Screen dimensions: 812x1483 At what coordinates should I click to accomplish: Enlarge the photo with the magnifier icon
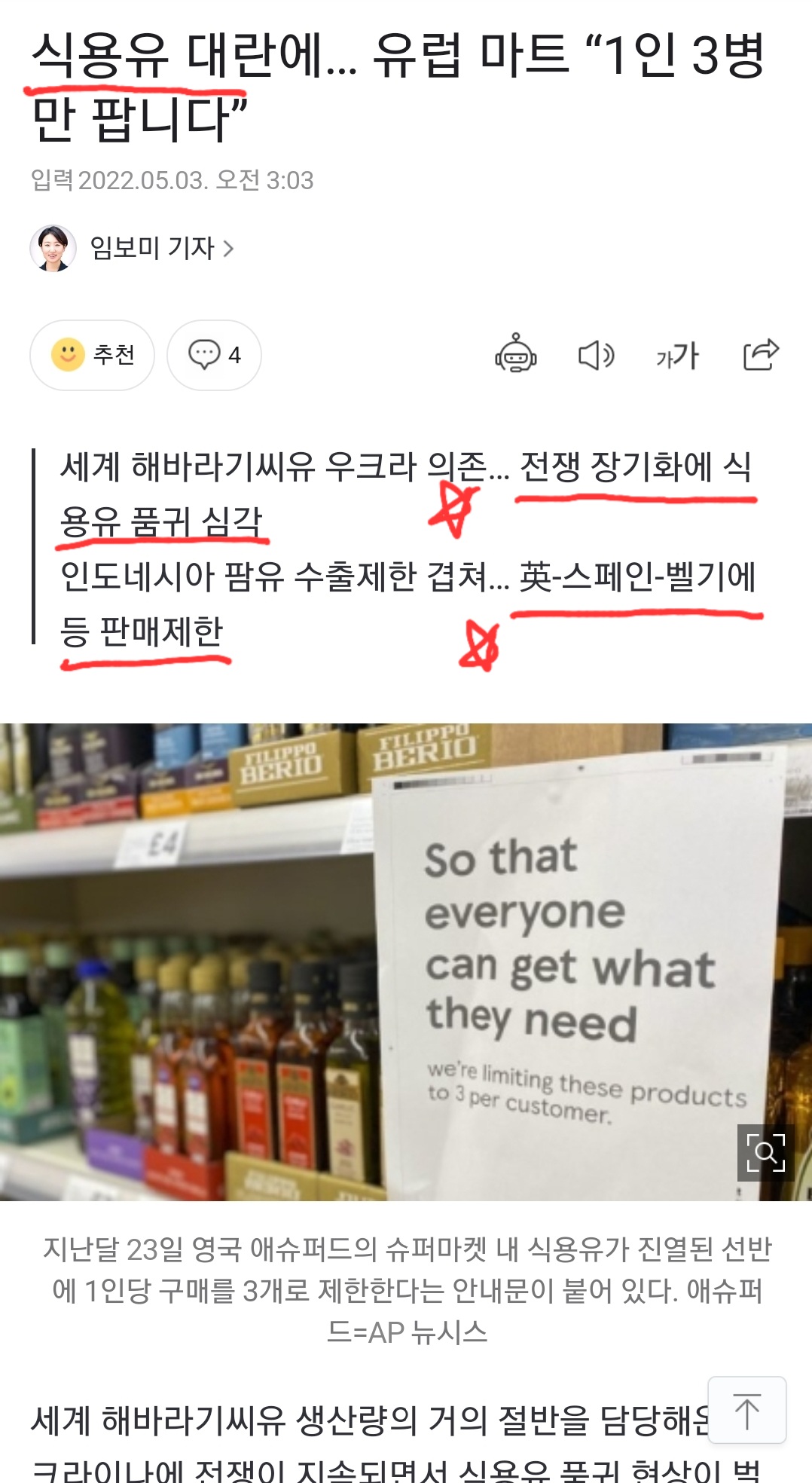coord(765,1153)
